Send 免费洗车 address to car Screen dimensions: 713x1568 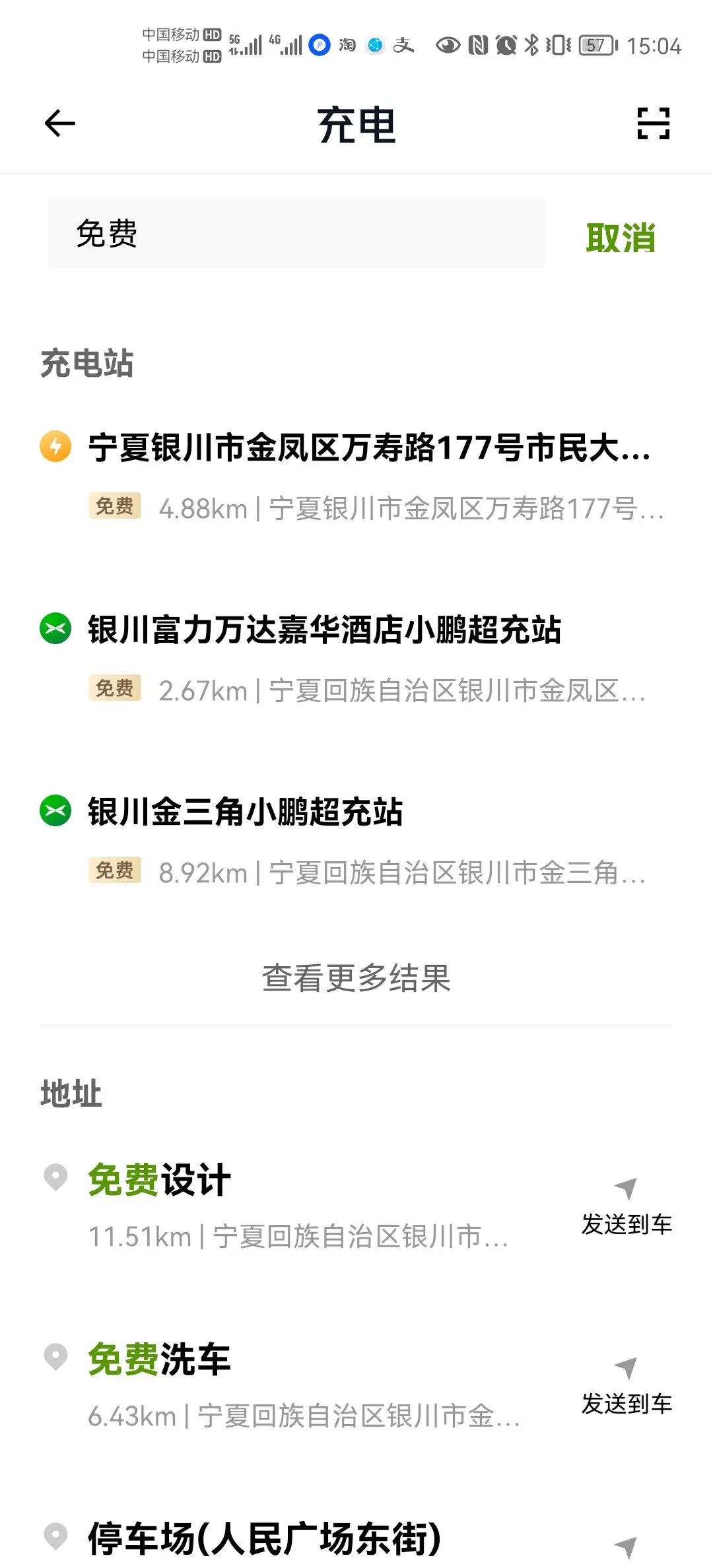pos(627,1387)
